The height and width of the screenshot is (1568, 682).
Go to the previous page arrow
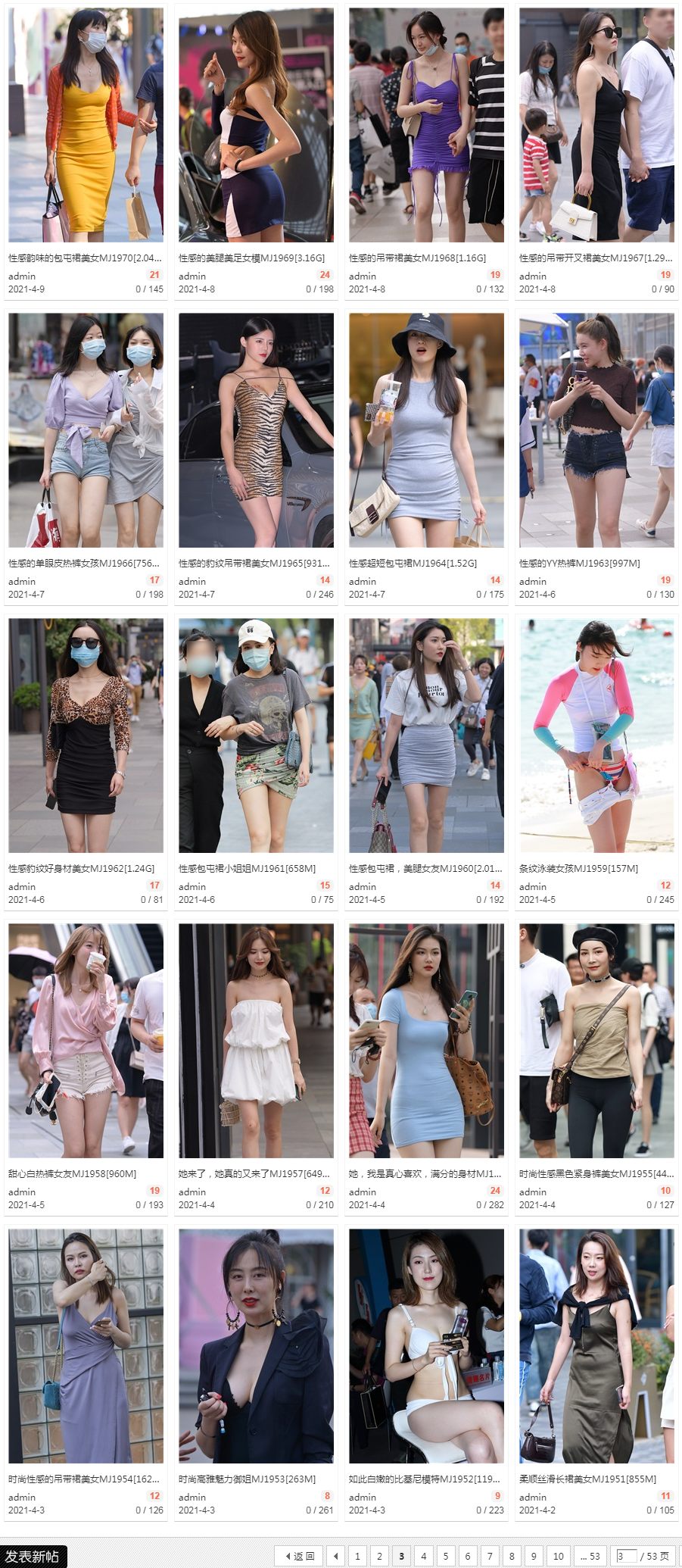(335, 1556)
